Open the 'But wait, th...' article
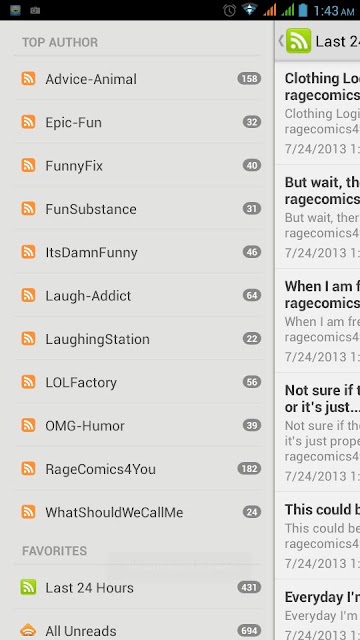 pyautogui.click(x=318, y=217)
